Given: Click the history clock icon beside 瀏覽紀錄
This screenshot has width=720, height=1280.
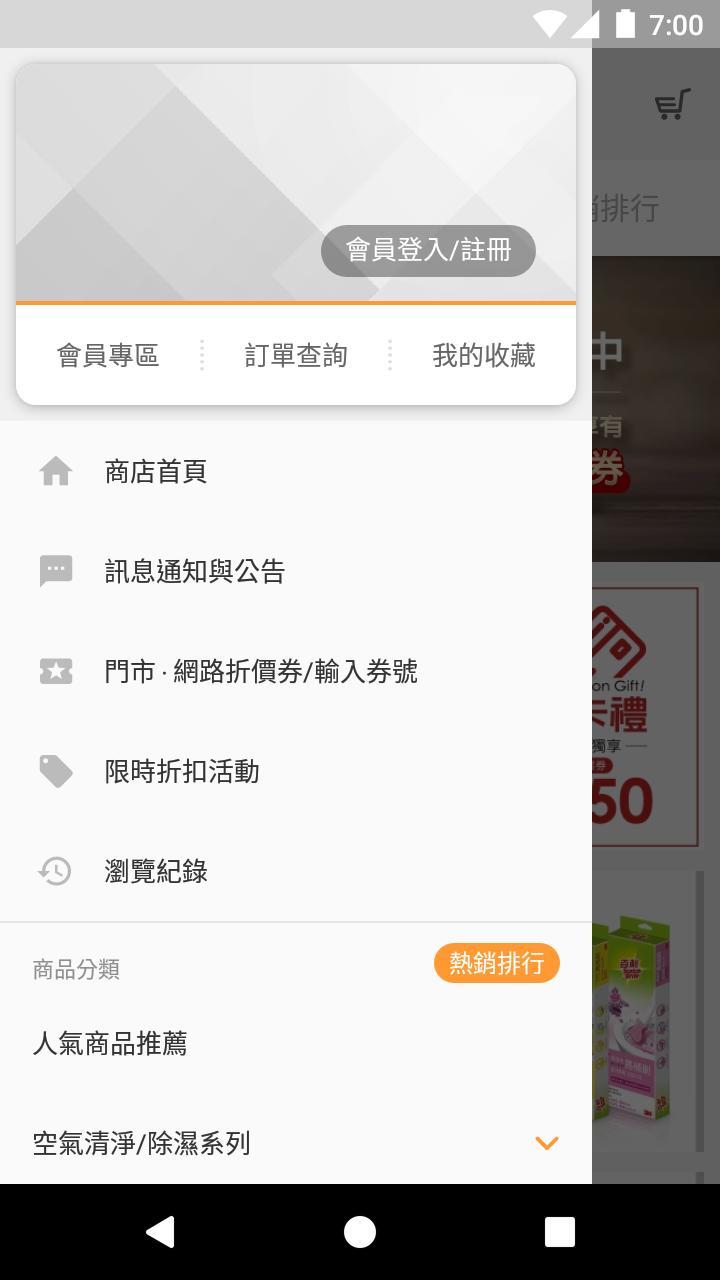Looking at the screenshot, I should tap(55, 871).
